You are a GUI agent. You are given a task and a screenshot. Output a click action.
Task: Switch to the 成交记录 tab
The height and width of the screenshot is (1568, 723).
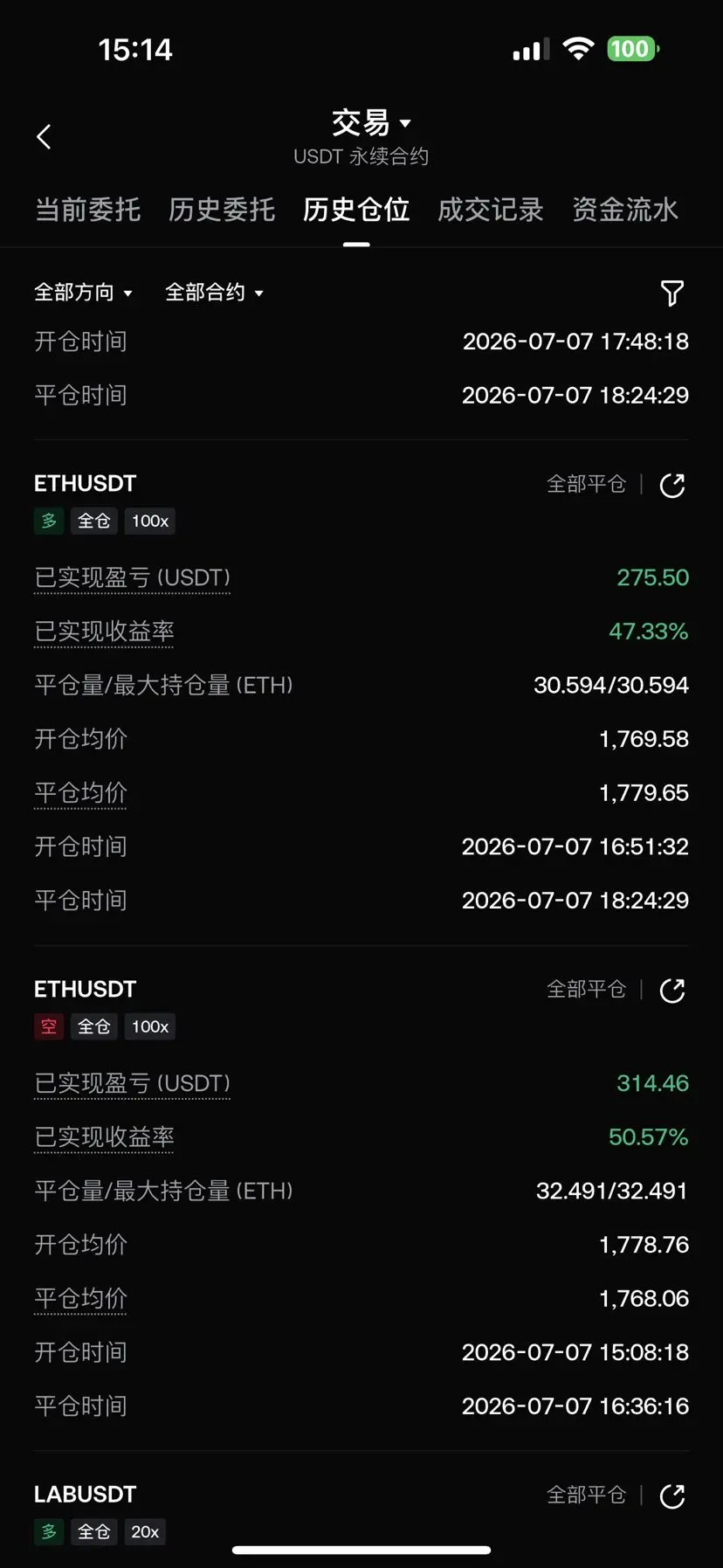pos(491,210)
